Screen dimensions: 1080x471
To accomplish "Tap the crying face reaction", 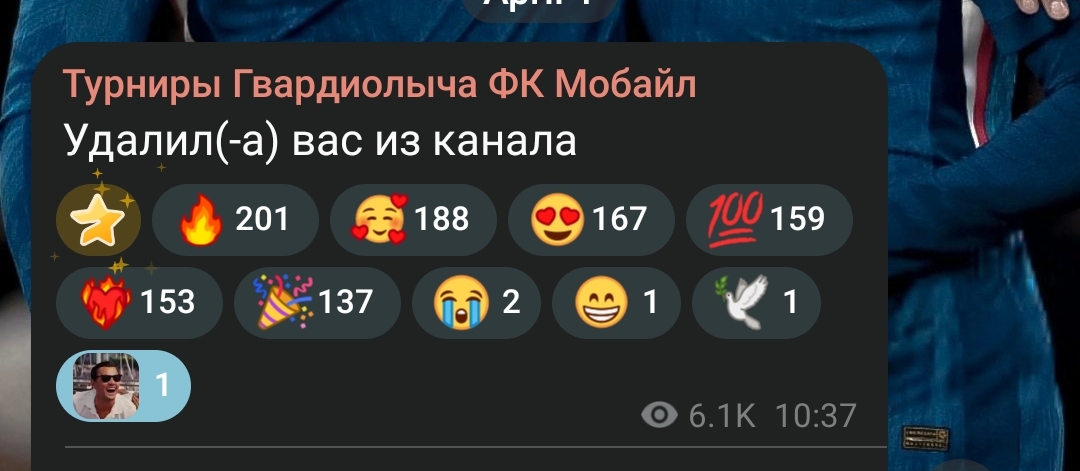I will point(477,301).
